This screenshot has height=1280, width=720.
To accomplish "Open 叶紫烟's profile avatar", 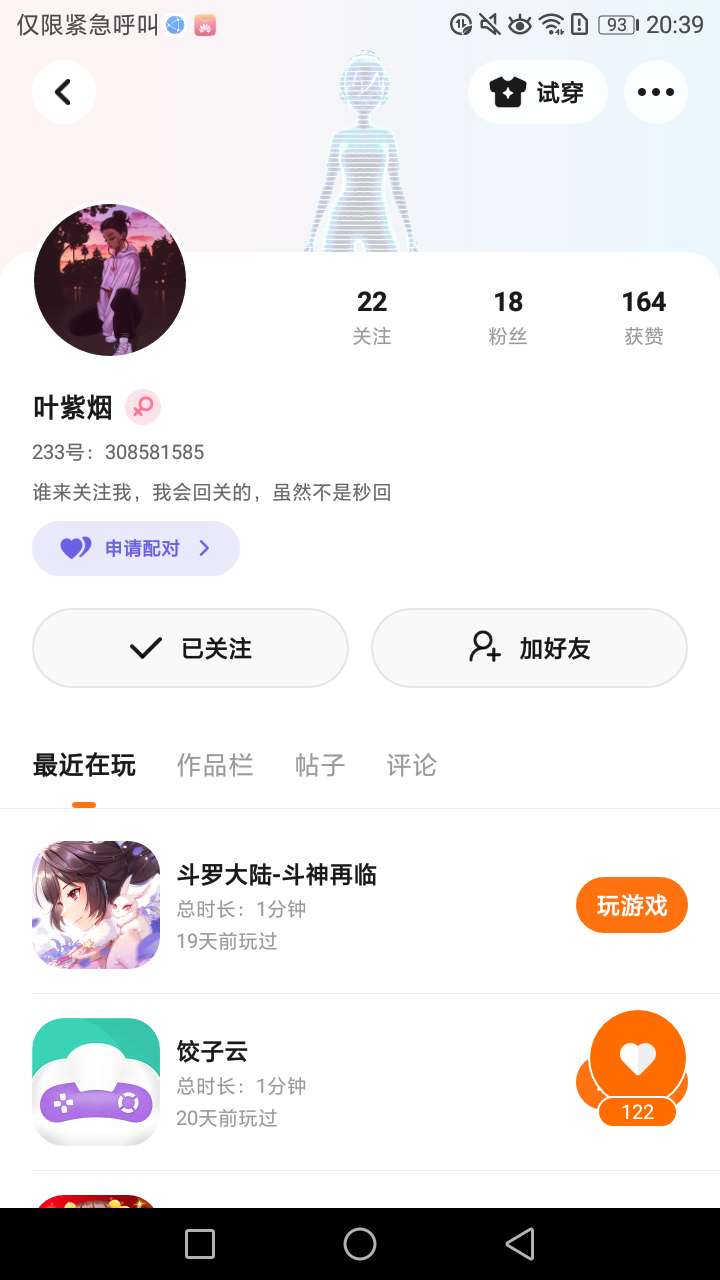I will point(110,280).
